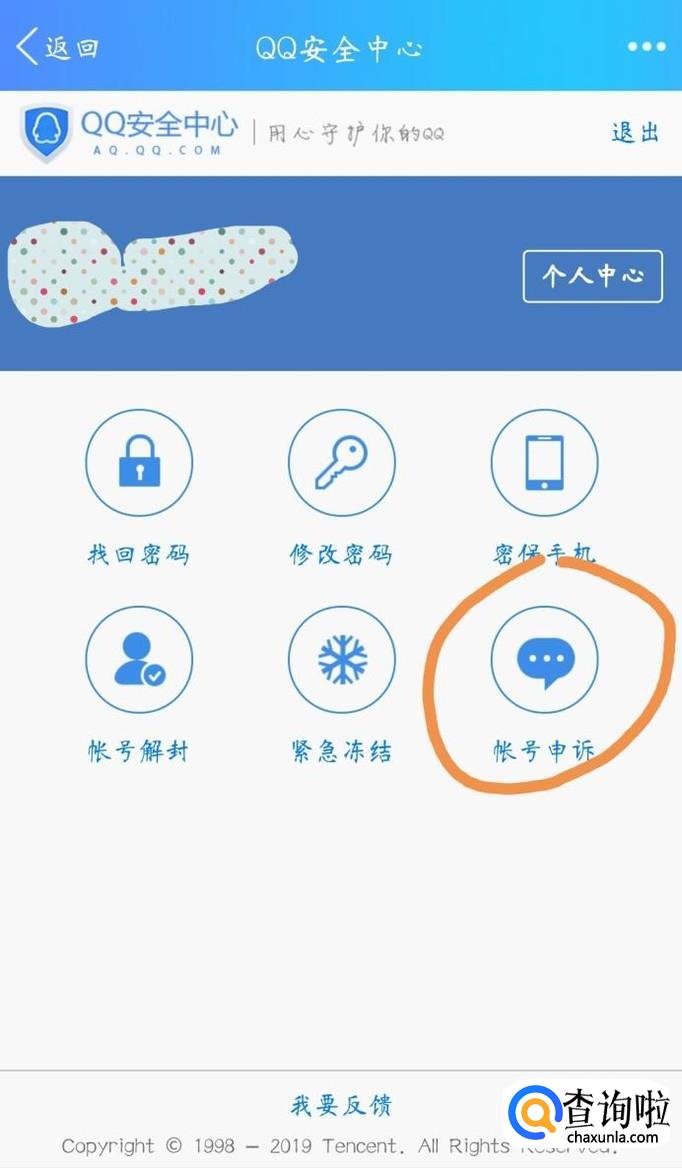The height and width of the screenshot is (1168, 682).
Task: Tap 紧急冻结 snowflake option
Action: pyautogui.click(x=341, y=660)
